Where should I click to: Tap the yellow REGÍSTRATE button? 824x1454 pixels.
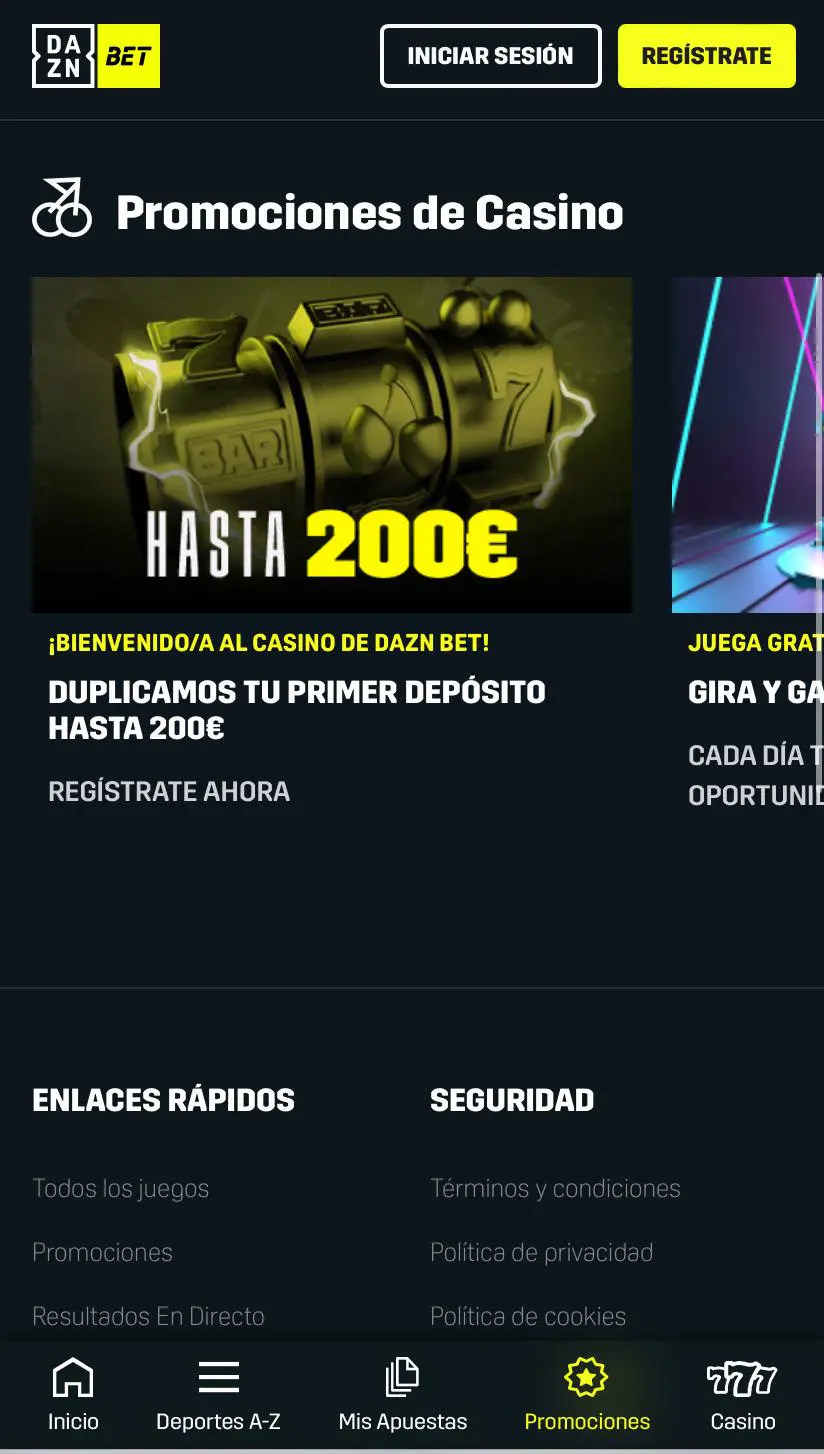(706, 56)
